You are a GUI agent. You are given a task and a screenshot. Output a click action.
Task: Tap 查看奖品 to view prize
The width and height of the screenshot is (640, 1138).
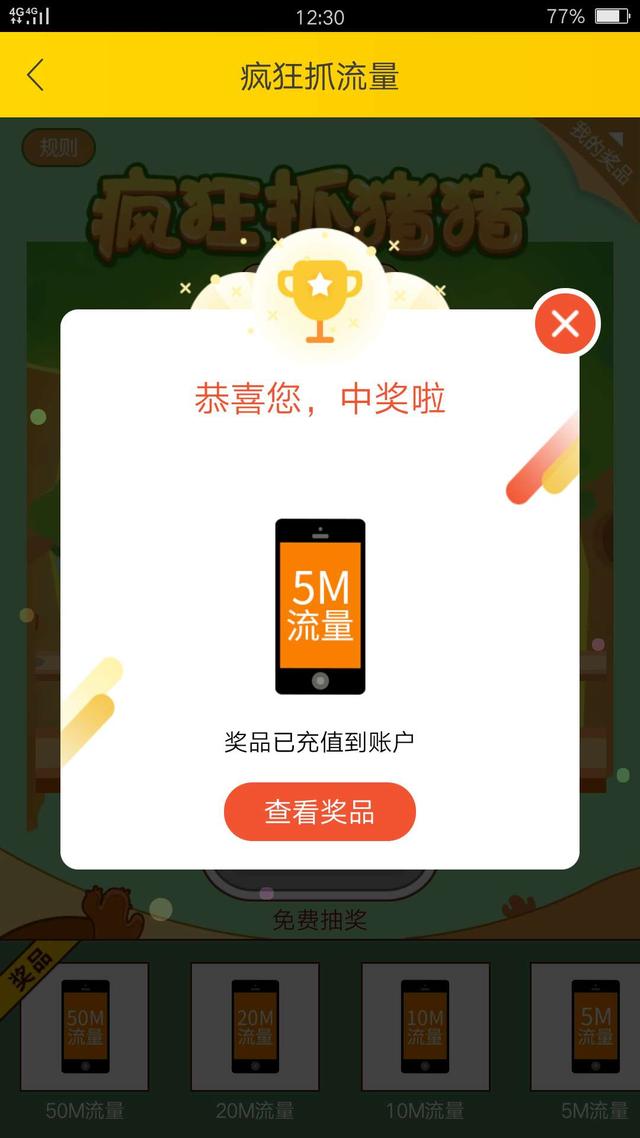(319, 812)
